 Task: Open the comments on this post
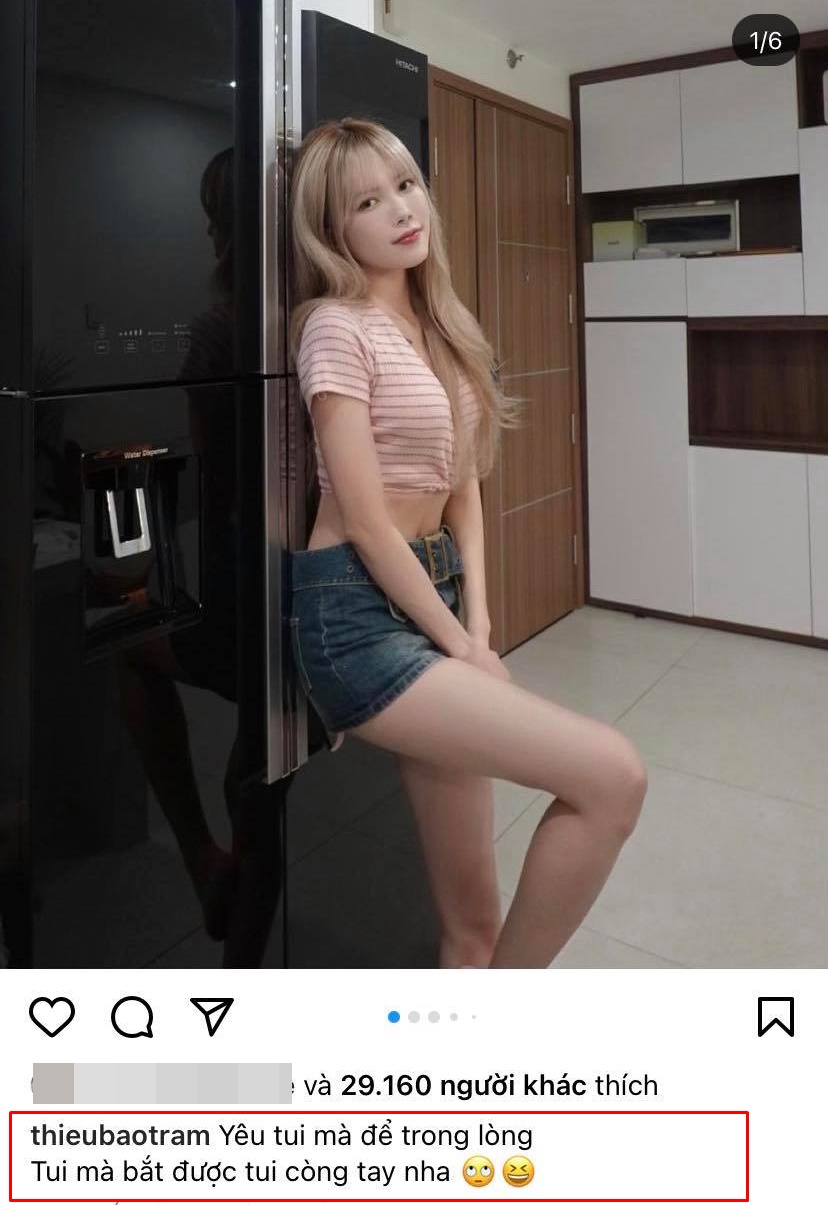(131, 1017)
